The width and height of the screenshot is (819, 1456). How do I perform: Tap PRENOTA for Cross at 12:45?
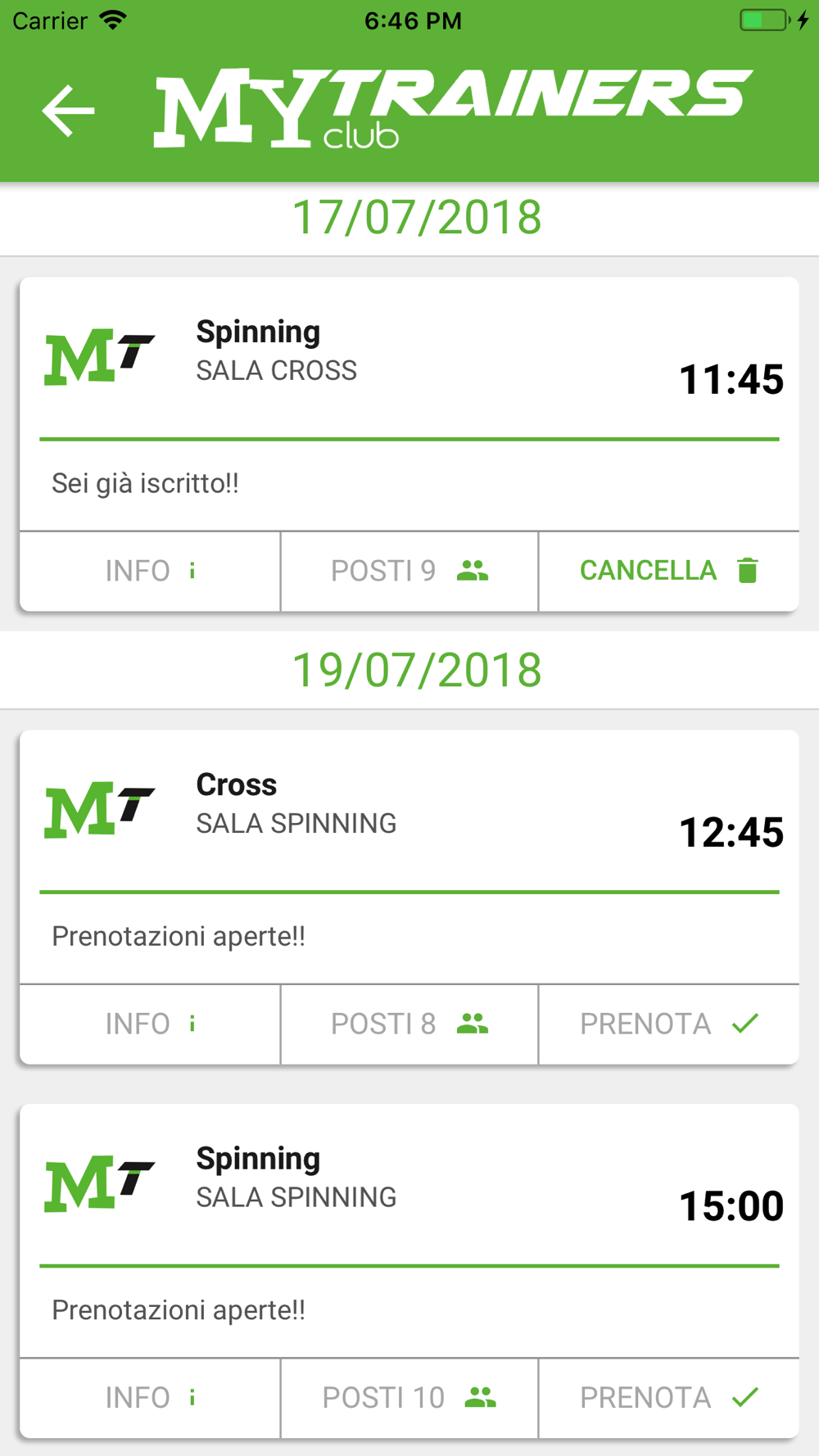click(x=669, y=1024)
